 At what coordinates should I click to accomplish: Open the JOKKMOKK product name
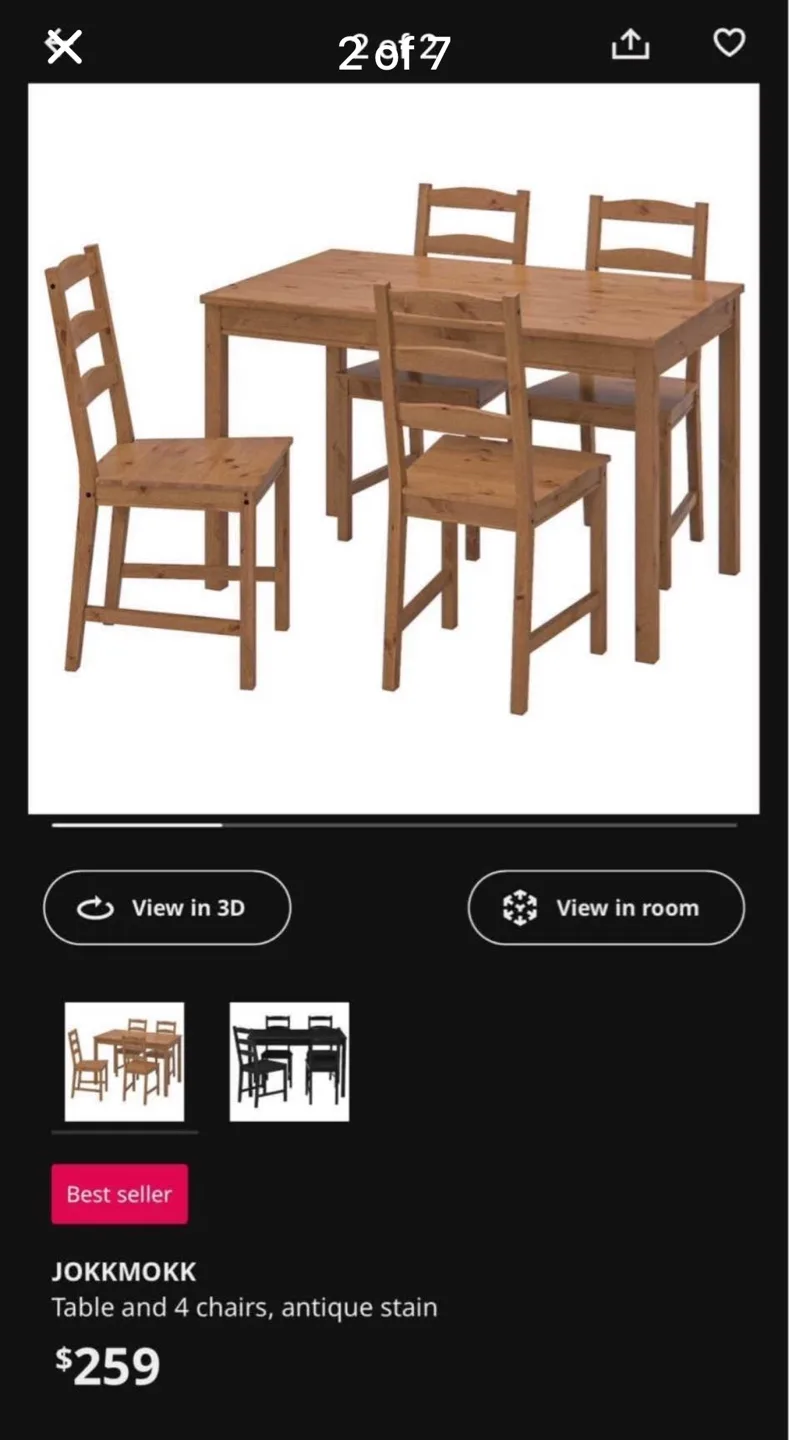click(124, 1271)
